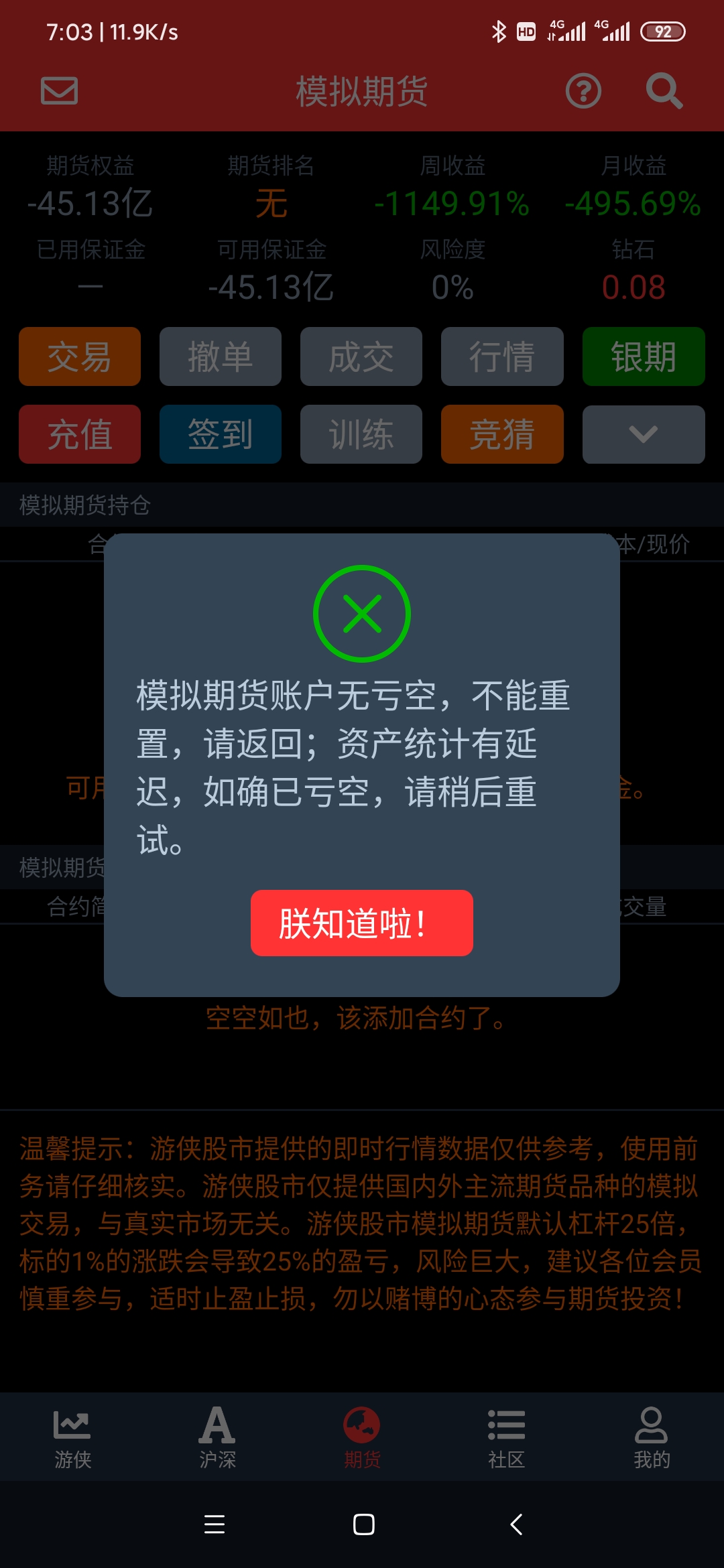Open the help question mark icon

(583, 91)
